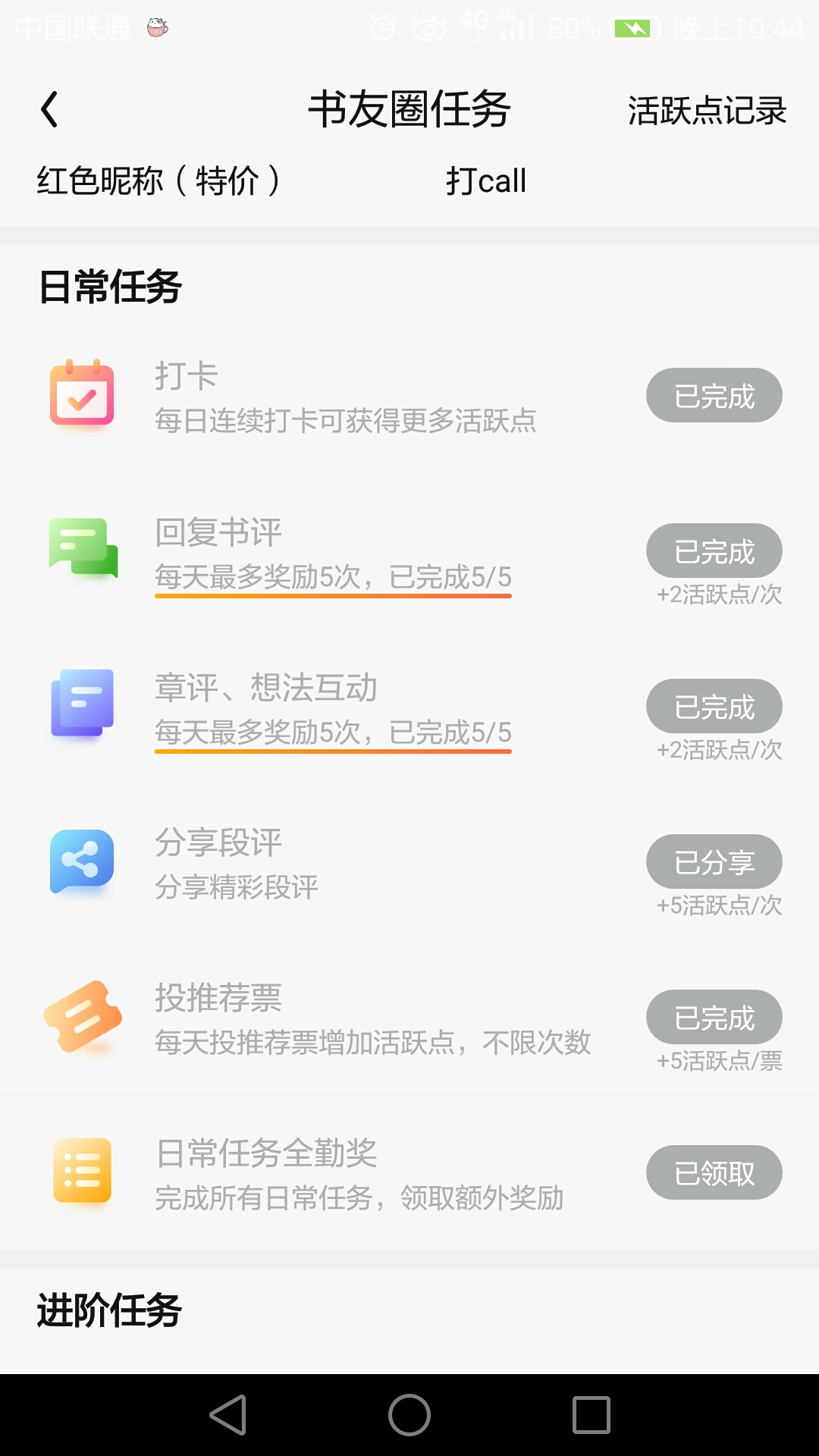
Task: Open recent apps via square button
Action: click(591, 1415)
